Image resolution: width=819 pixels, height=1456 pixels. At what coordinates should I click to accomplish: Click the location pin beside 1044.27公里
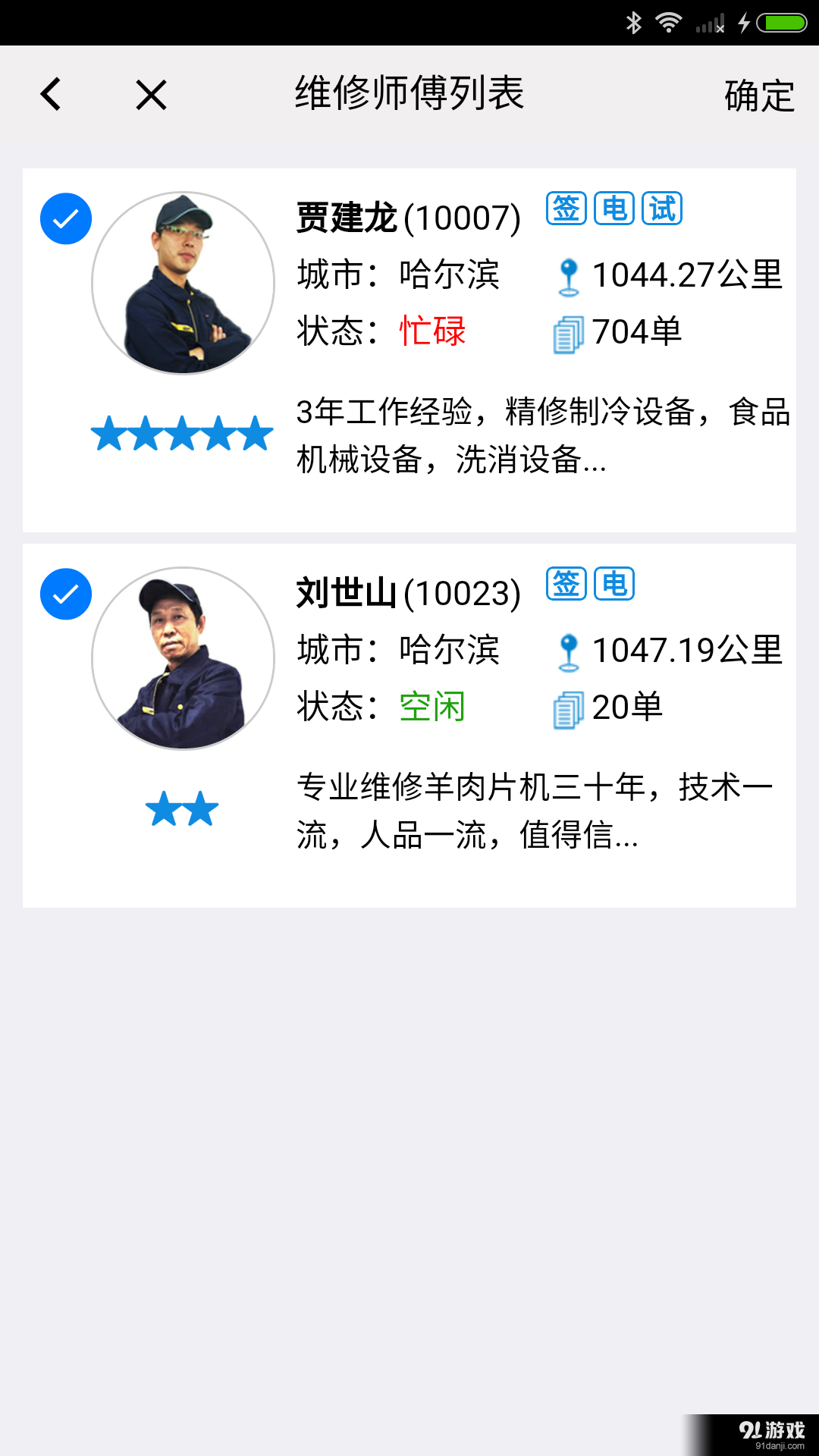[567, 276]
